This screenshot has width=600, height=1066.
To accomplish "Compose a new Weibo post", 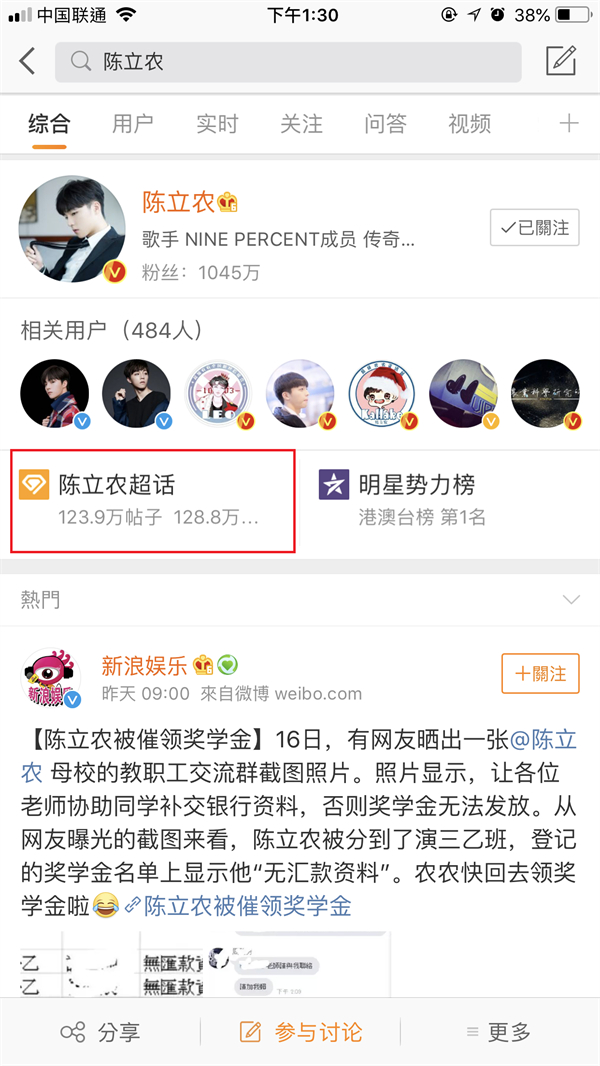I will (x=561, y=61).
